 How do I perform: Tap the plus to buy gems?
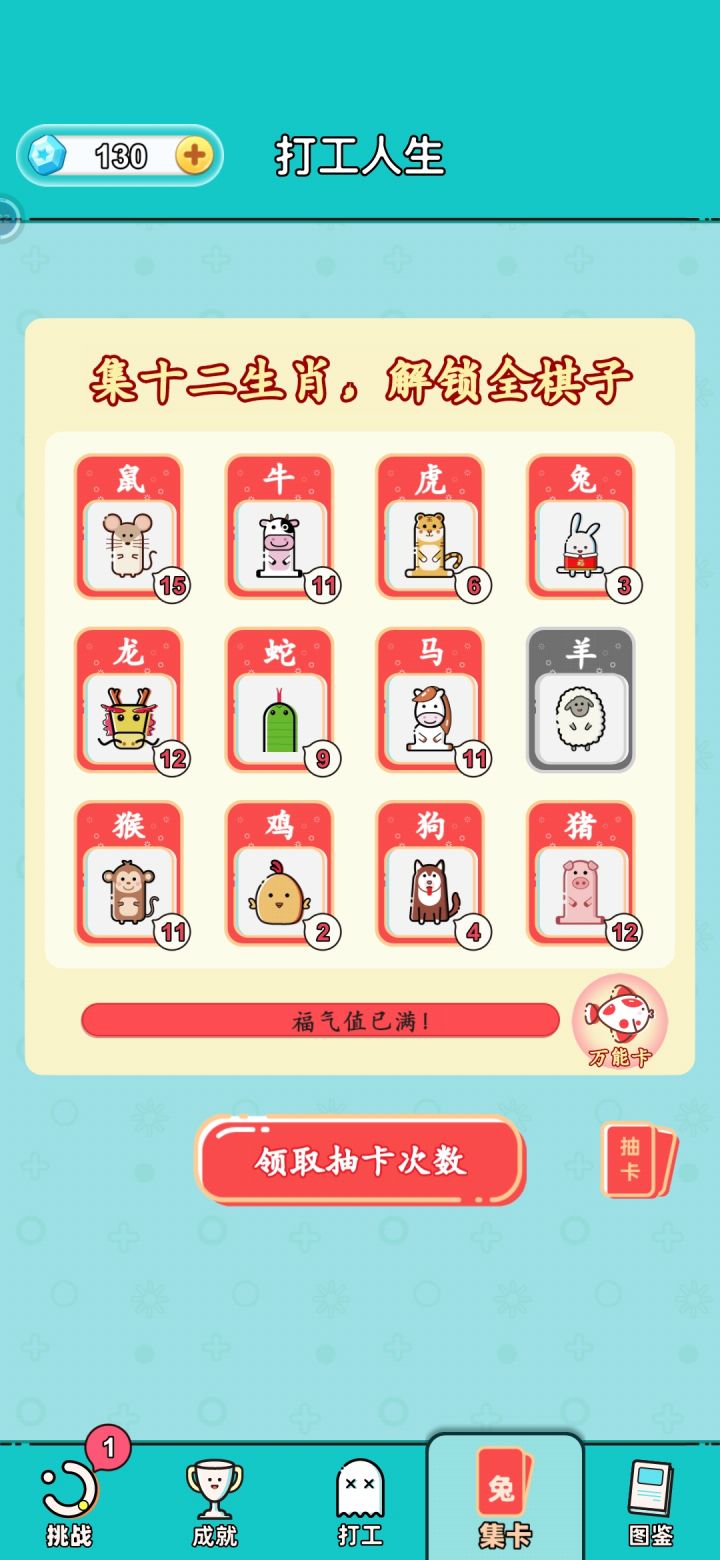coord(193,156)
